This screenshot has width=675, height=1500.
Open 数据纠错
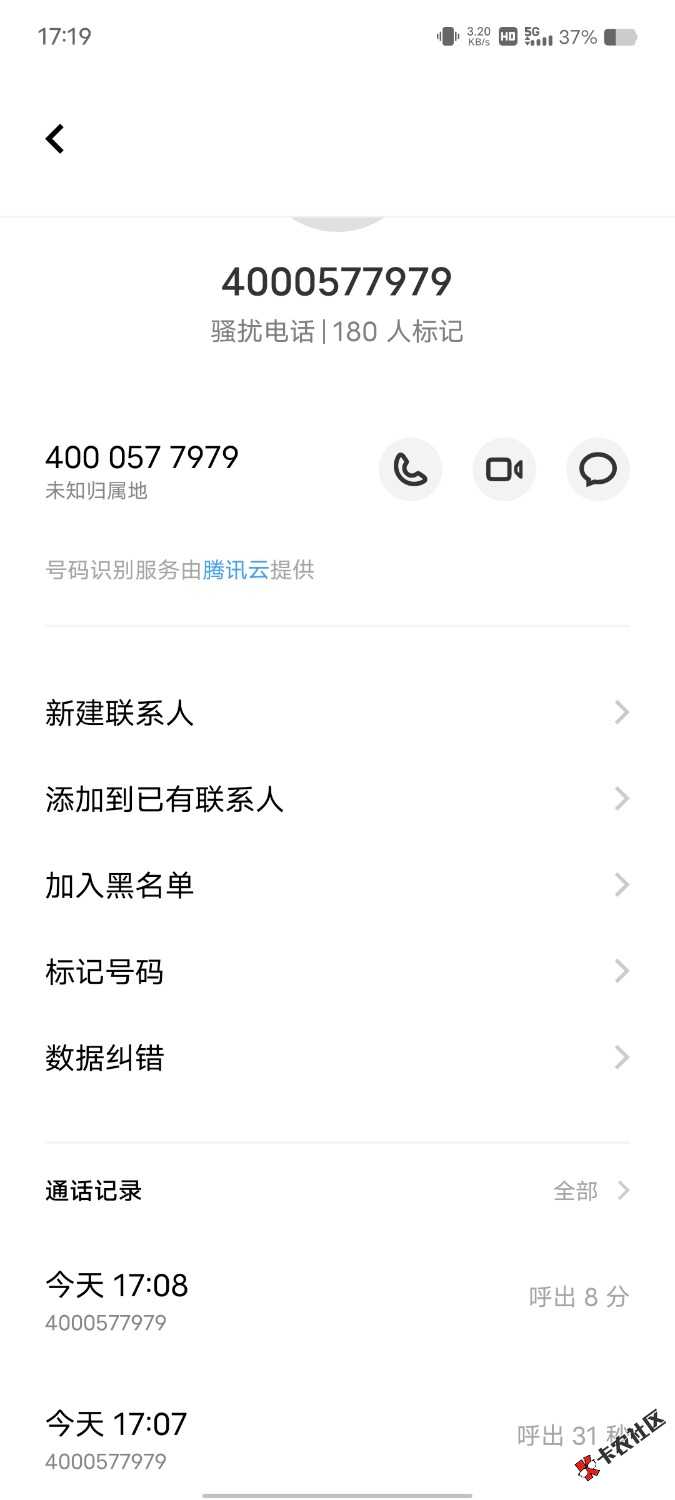click(337, 1057)
